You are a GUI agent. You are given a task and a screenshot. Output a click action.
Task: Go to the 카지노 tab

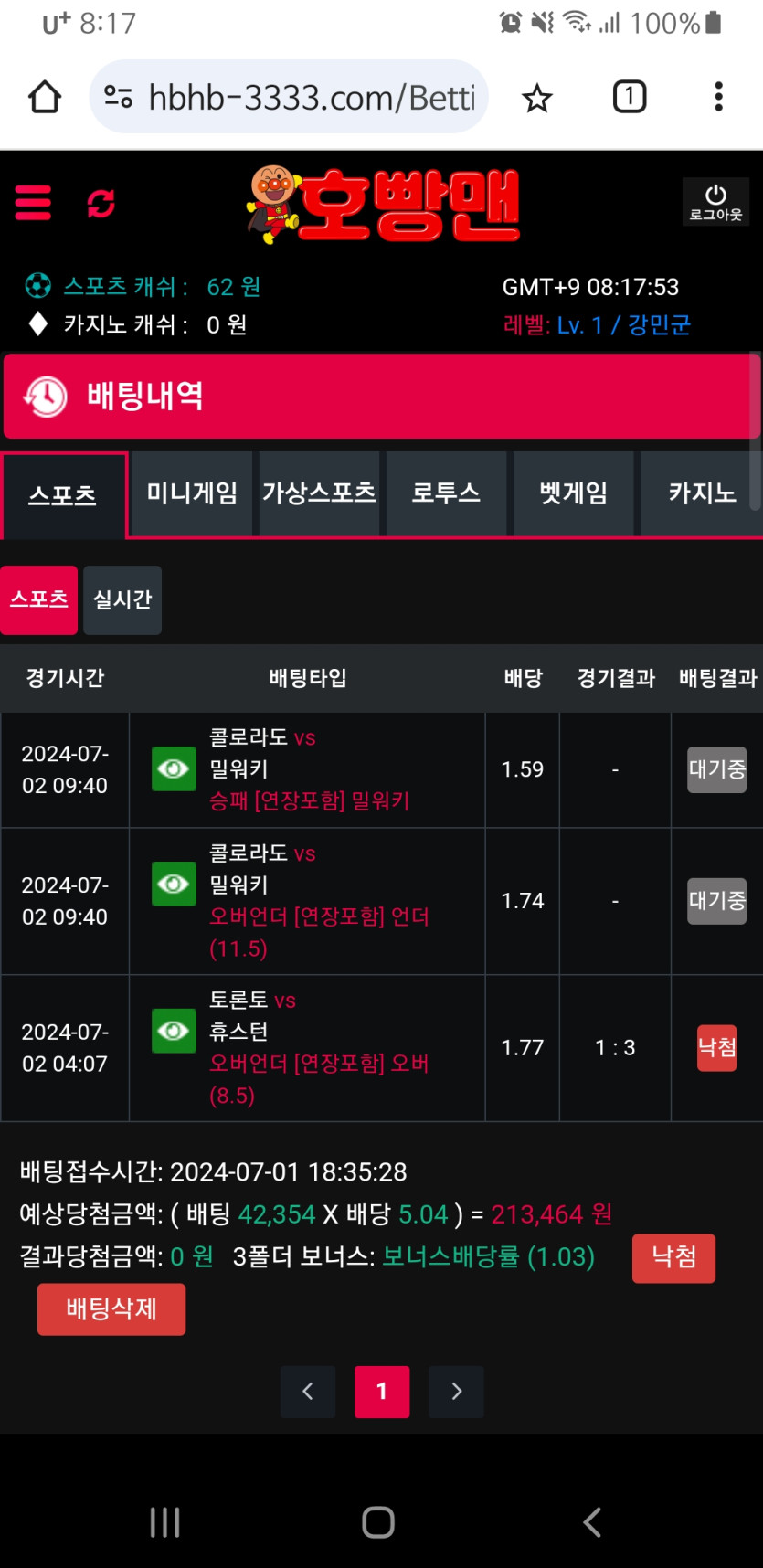[x=701, y=493]
